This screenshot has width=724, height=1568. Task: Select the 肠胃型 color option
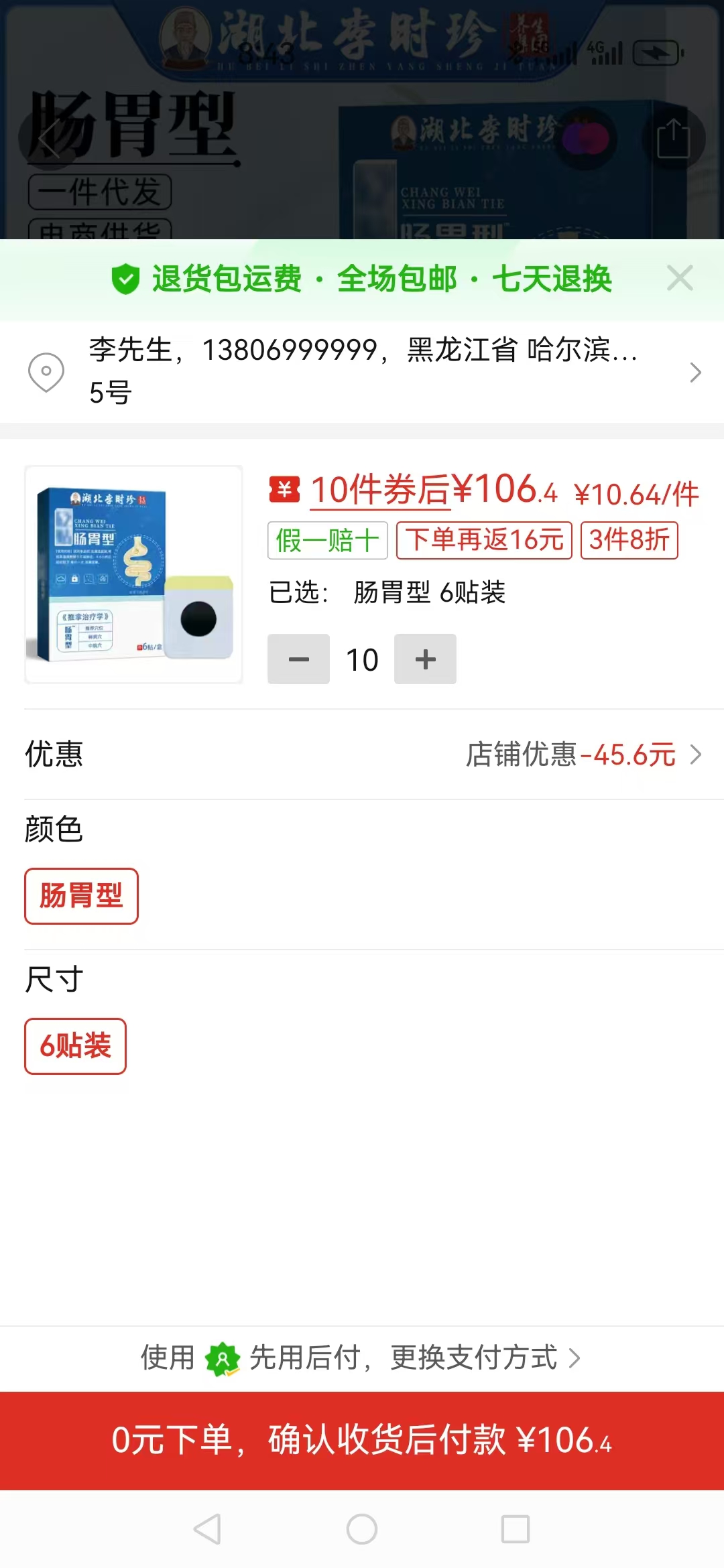pyautogui.click(x=81, y=896)
